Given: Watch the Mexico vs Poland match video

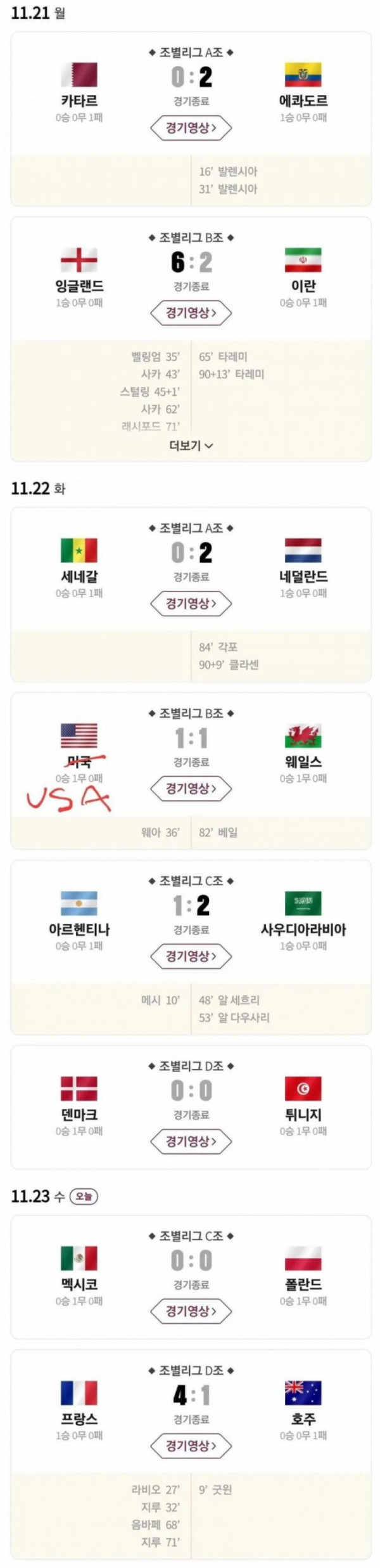Looking at the screenshot, I should pos(191,1311).
